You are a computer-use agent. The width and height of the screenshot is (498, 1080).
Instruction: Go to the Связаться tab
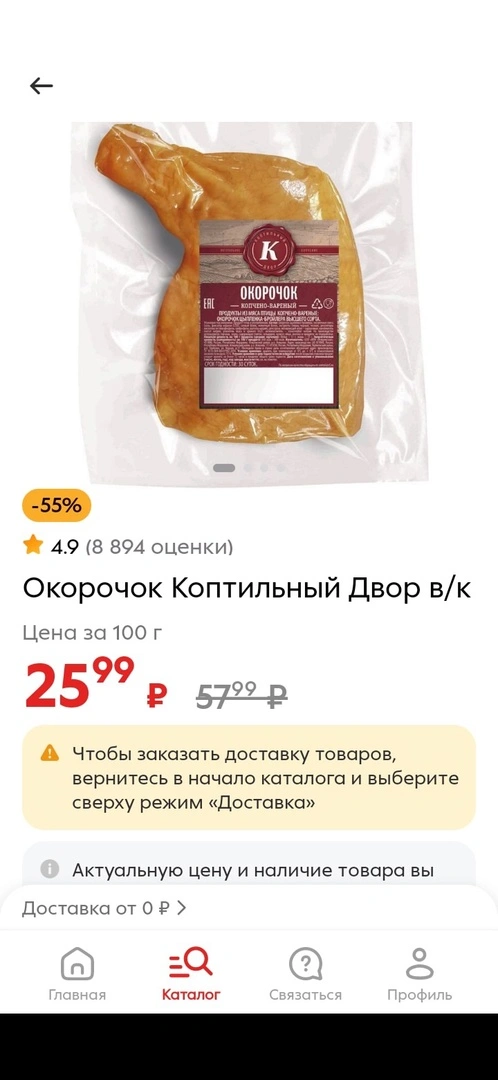[x=306, y=974]
